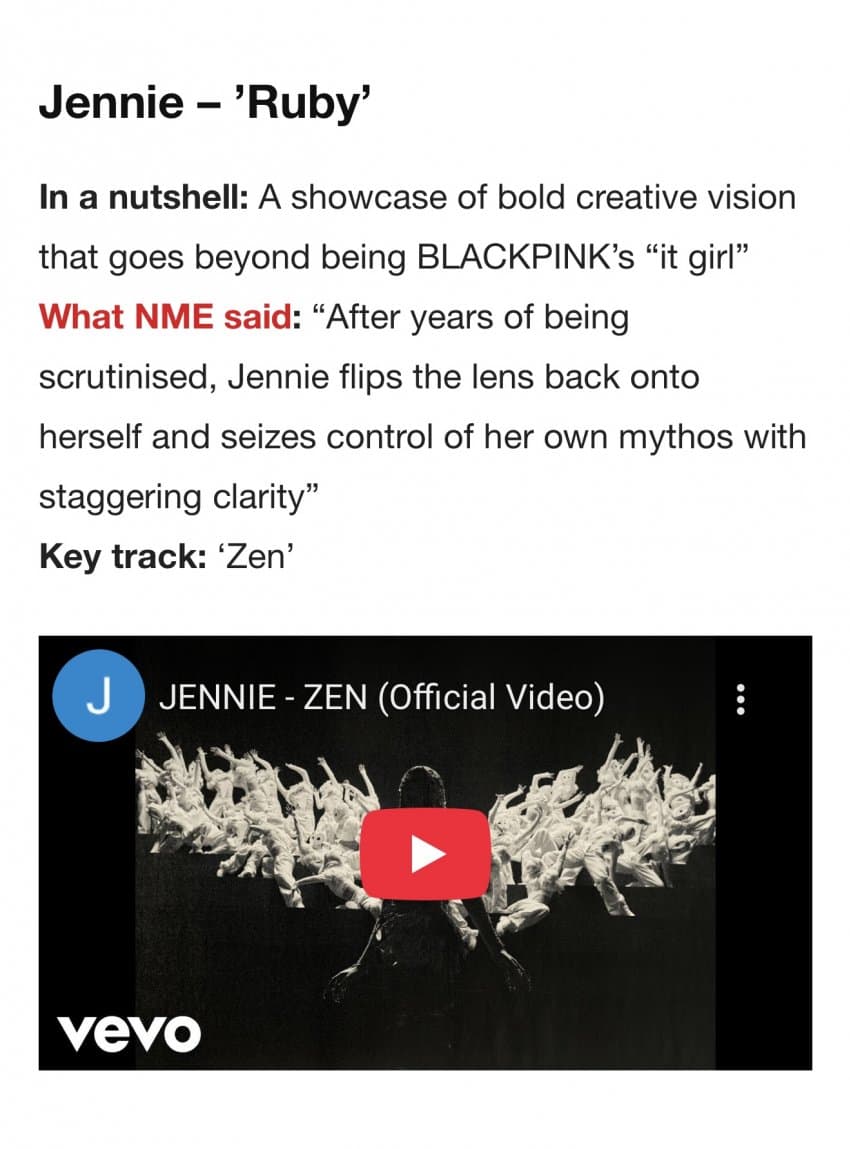Open the 'What NME said' review link
The image size is (850, 1149).
167,318
